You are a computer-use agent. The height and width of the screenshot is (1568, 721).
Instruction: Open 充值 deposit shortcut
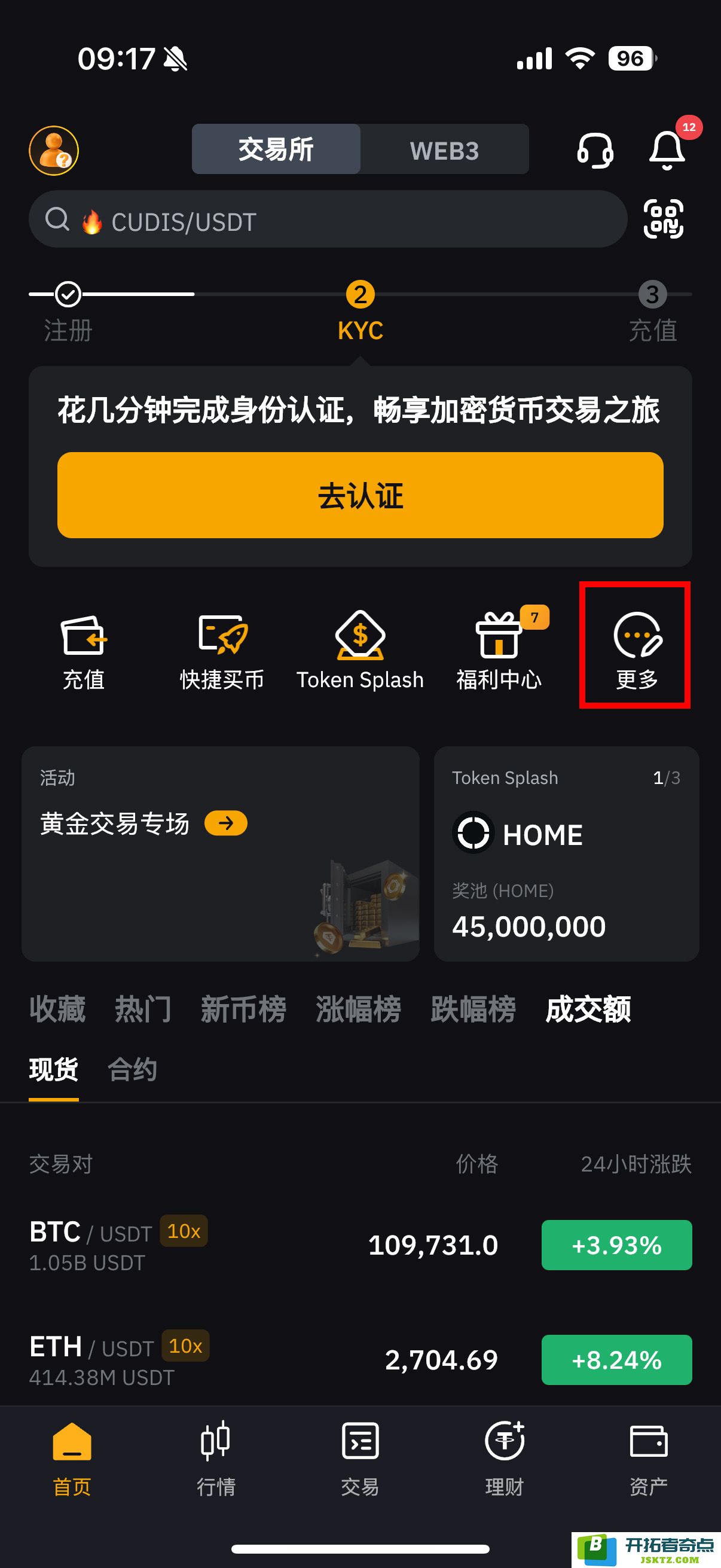click(84, 651)
